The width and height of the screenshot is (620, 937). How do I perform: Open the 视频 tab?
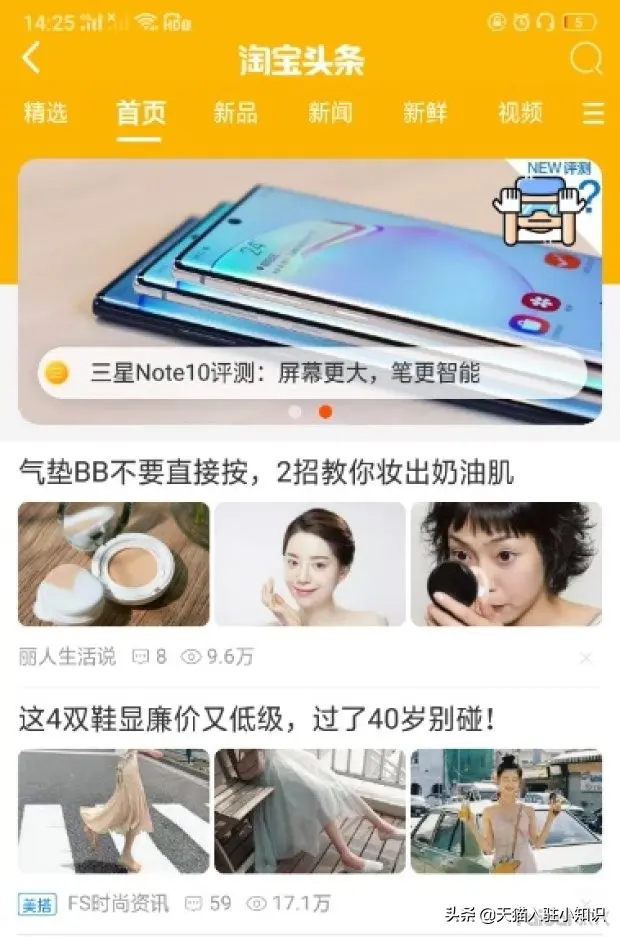point(520,114)
